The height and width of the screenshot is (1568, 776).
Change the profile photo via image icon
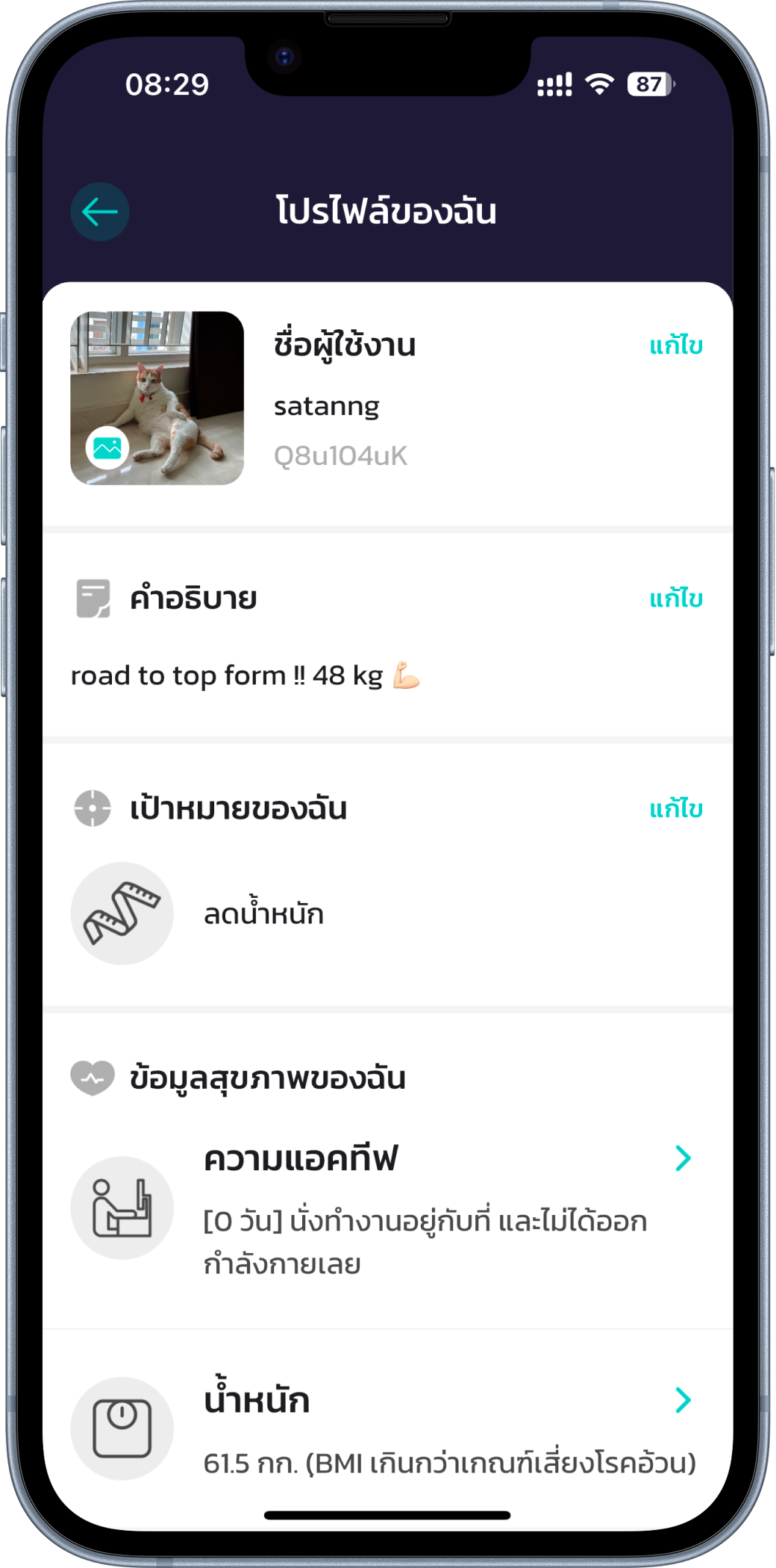tap(107, 448)
